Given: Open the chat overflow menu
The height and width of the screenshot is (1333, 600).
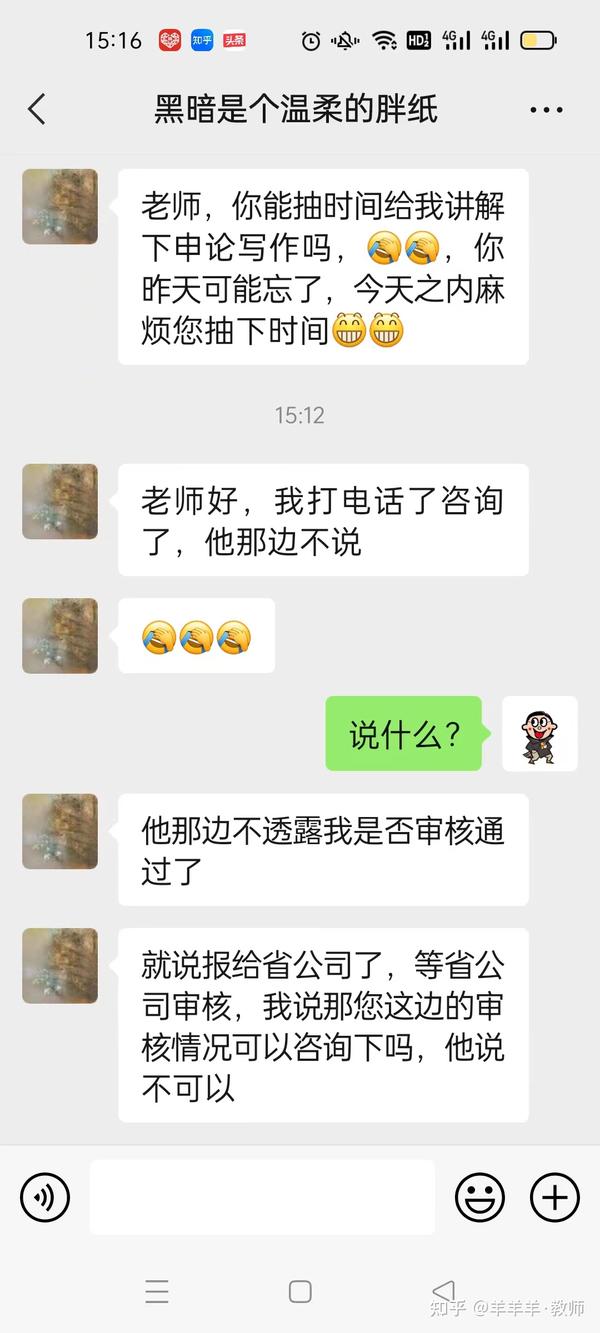Looking at the screenshot, I should pos(546,110).
